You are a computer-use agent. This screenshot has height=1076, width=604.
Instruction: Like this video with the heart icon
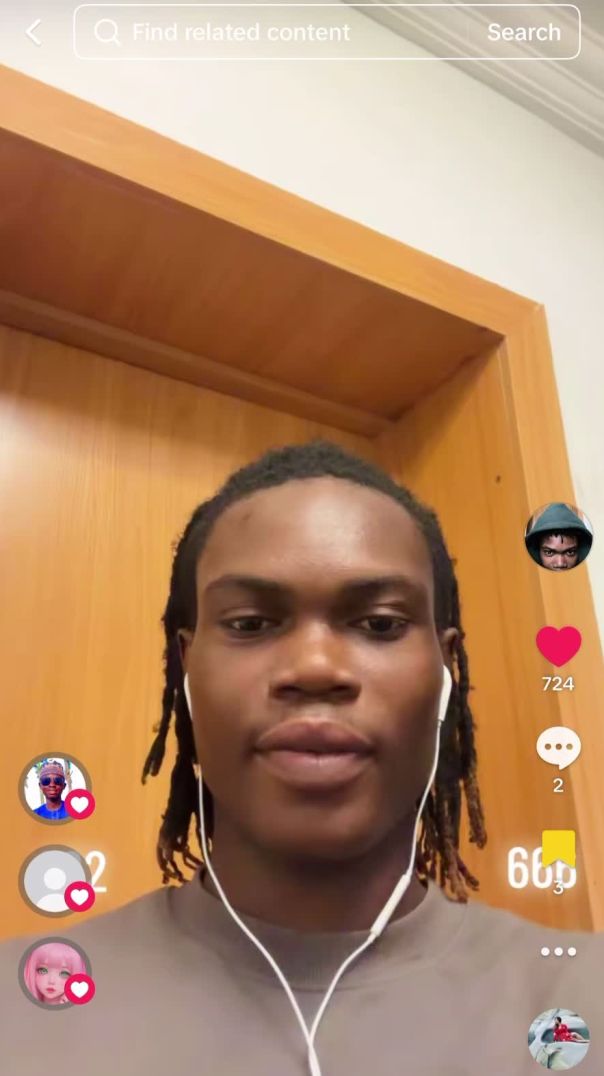click(x=558, y=646)
